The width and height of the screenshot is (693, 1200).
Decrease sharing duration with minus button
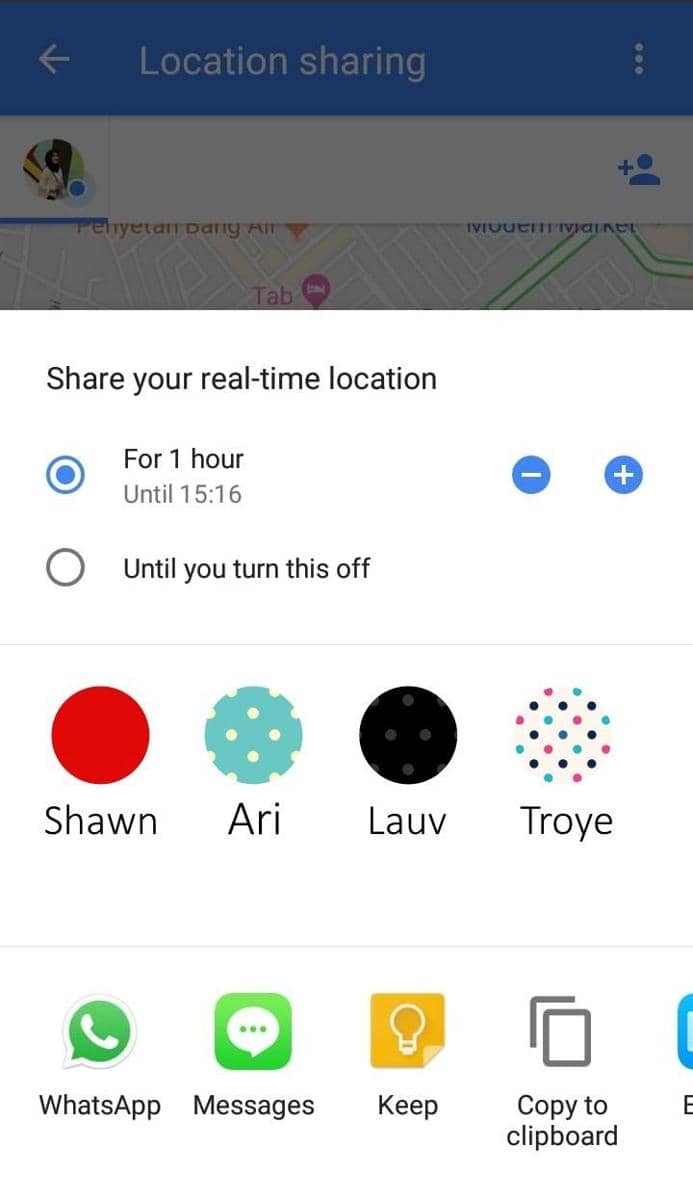pyautogui.click(x=531, y=475)
